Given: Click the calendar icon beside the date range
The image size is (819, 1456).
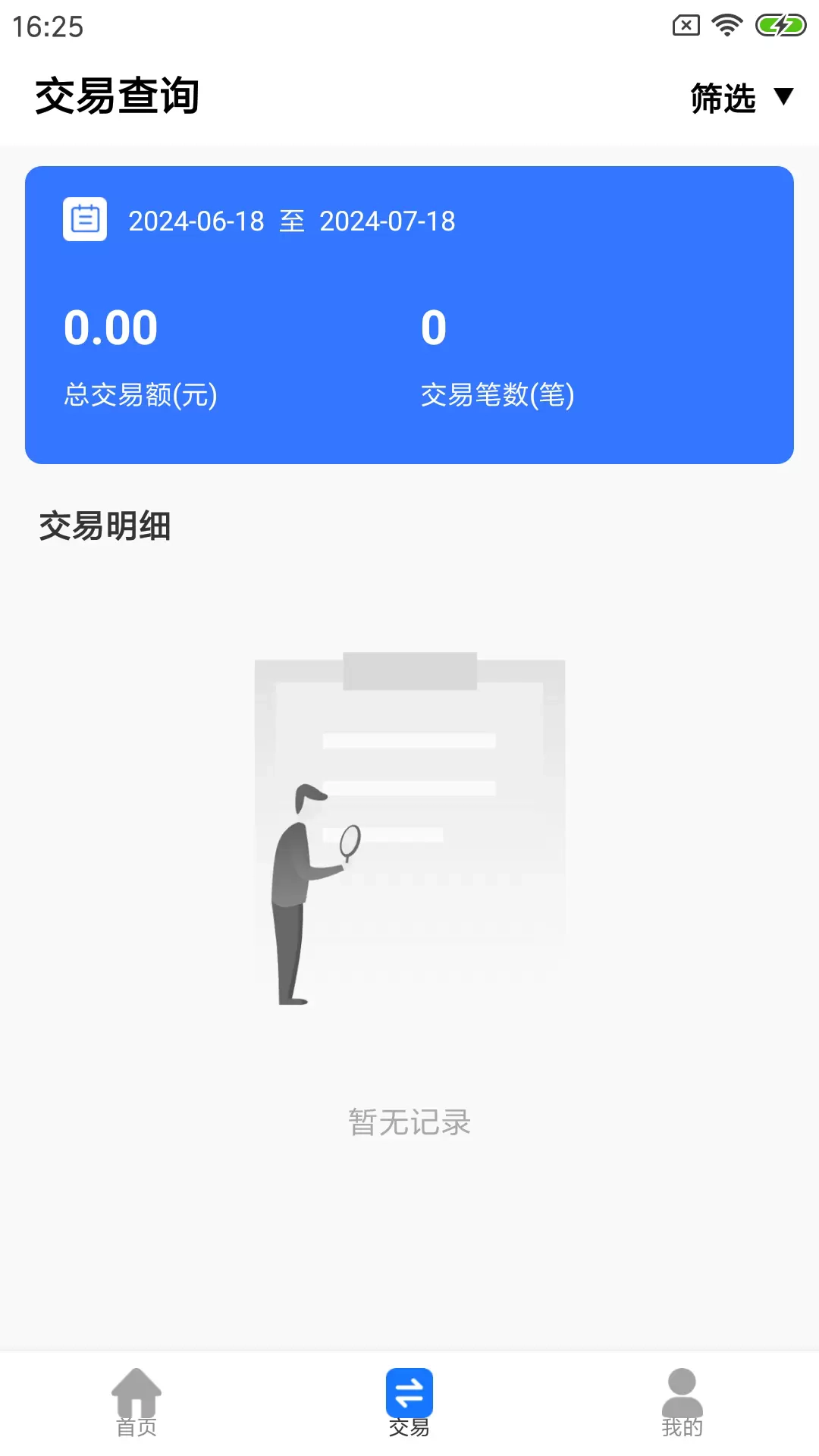Looking at the screenshot, I should point(86,221).
